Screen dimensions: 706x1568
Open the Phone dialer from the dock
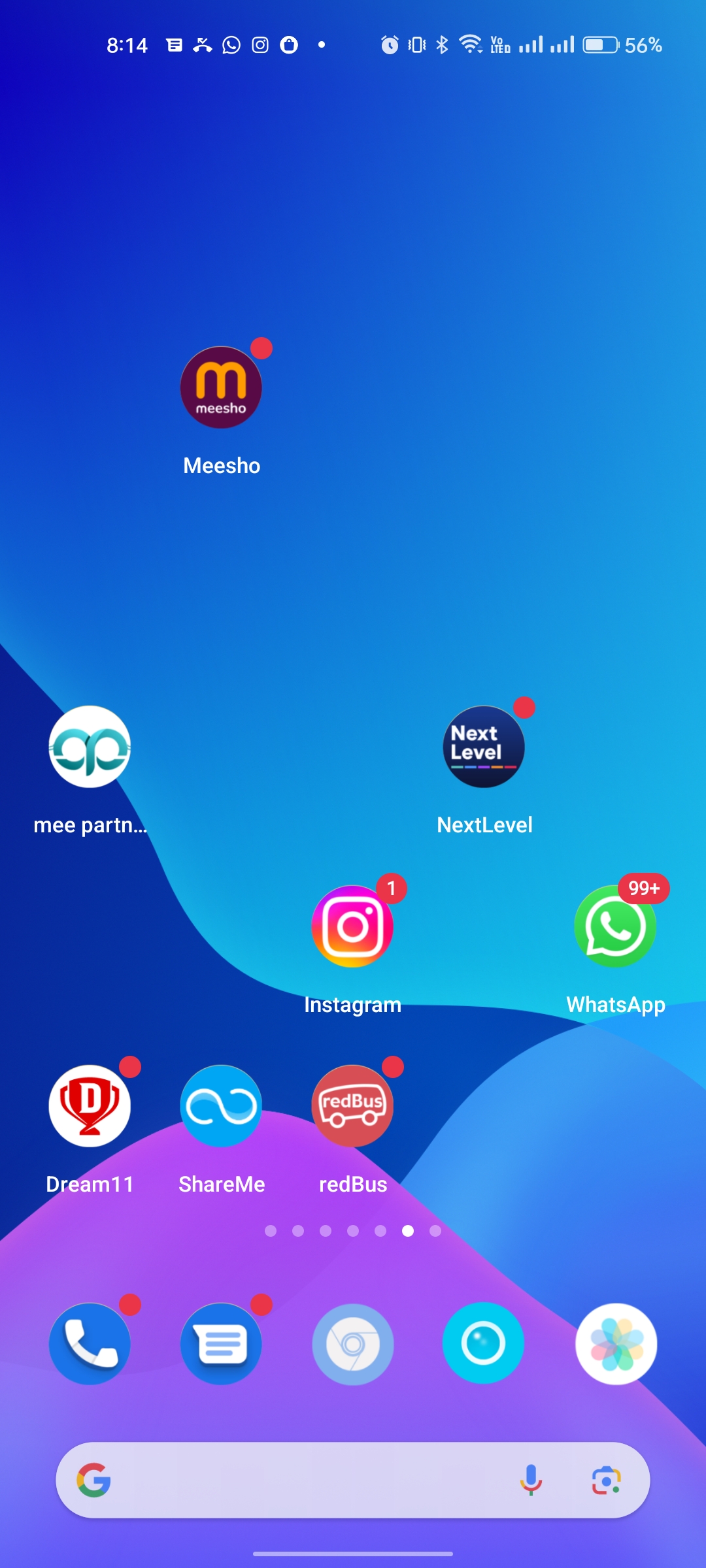click(90, 1344)
